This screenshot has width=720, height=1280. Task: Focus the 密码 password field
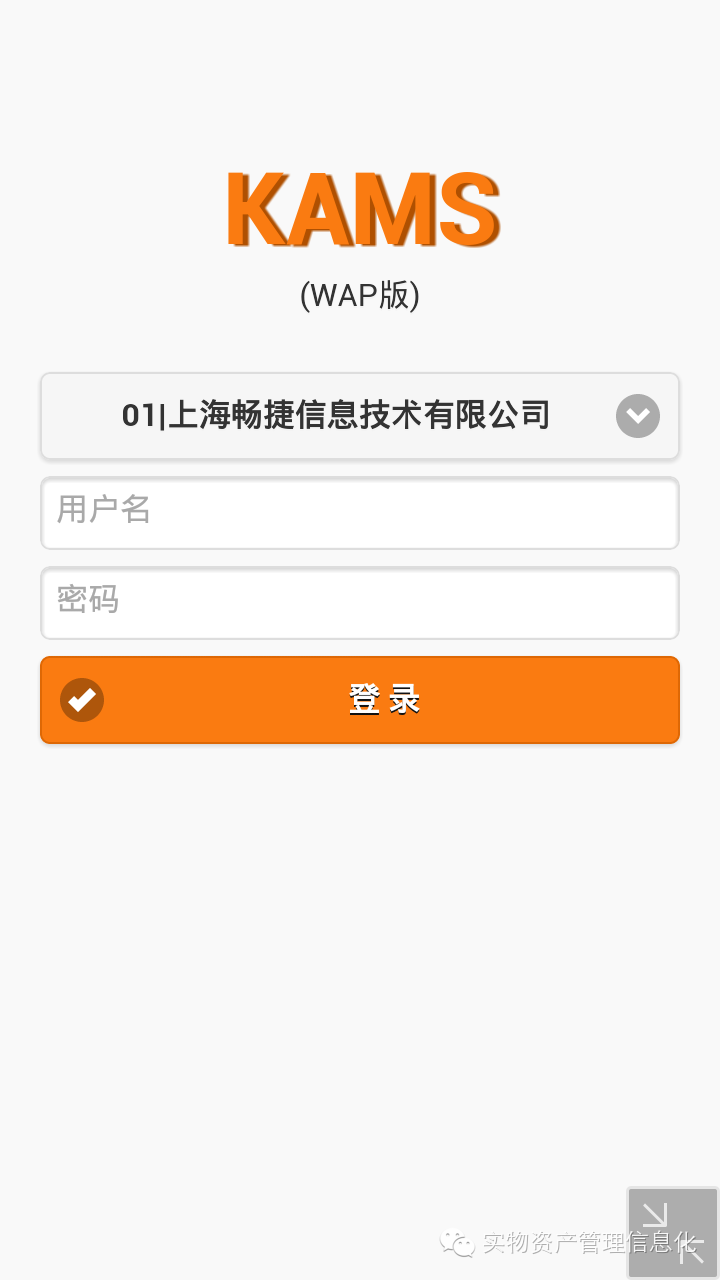[360, 603]
